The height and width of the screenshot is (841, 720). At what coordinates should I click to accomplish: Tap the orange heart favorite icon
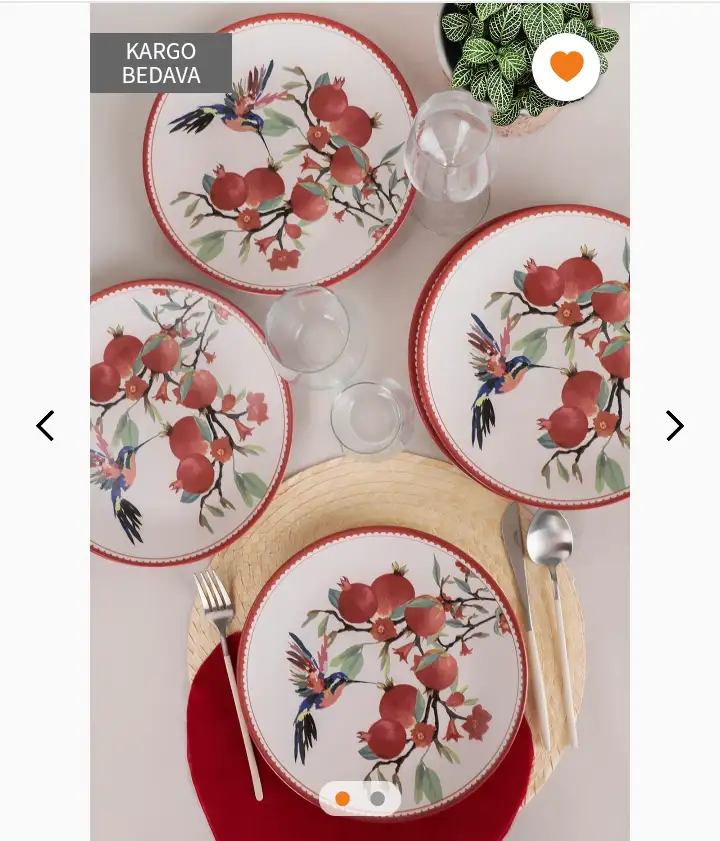[566, 67]
